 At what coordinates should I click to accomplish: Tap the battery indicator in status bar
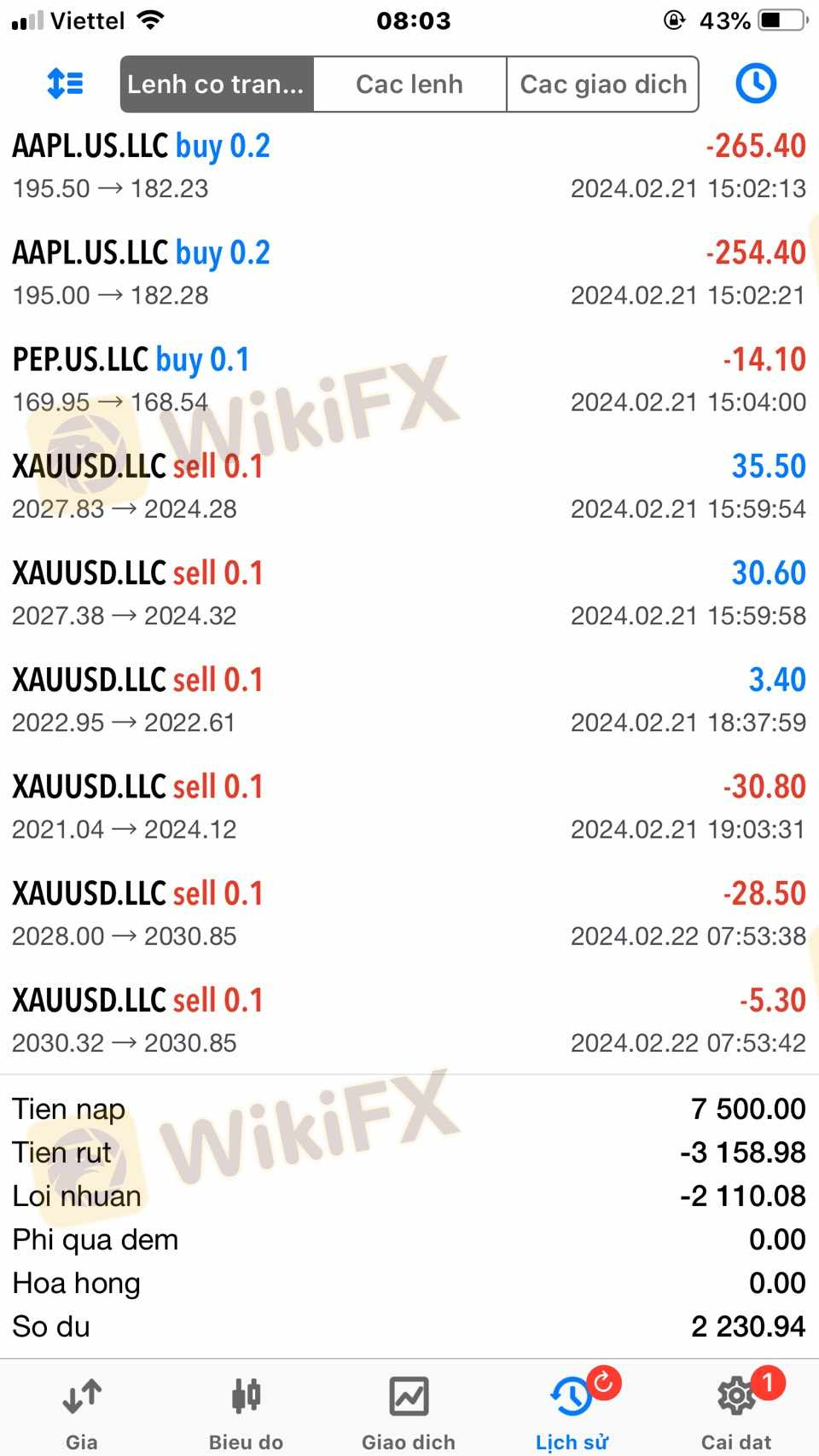point(781,20)
